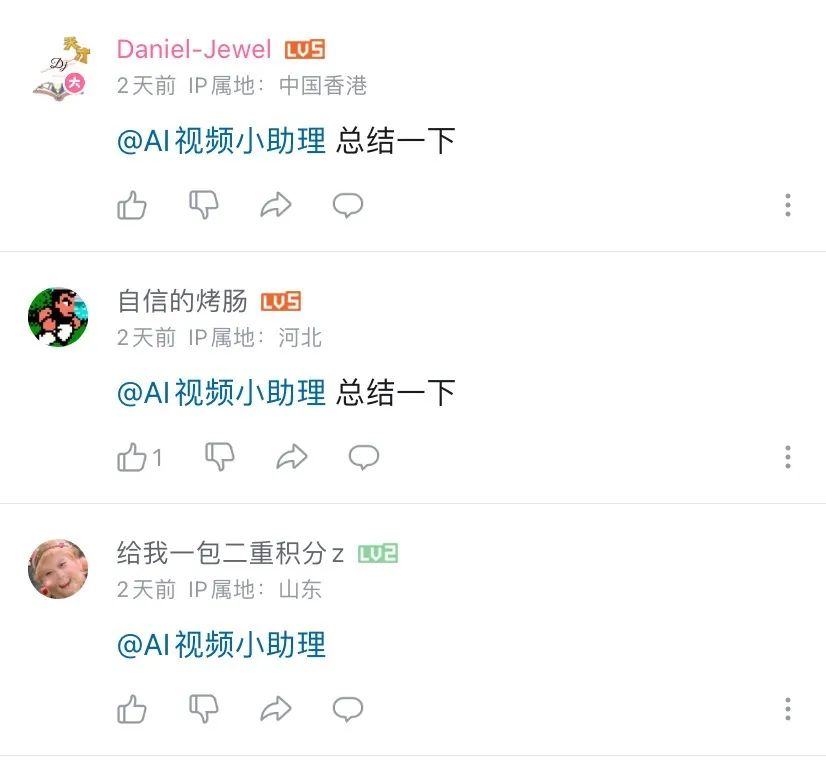Open Daniel-Jewel's profile avatar
The height and width of the screenshot is (770, 826).
click(58, 66)
